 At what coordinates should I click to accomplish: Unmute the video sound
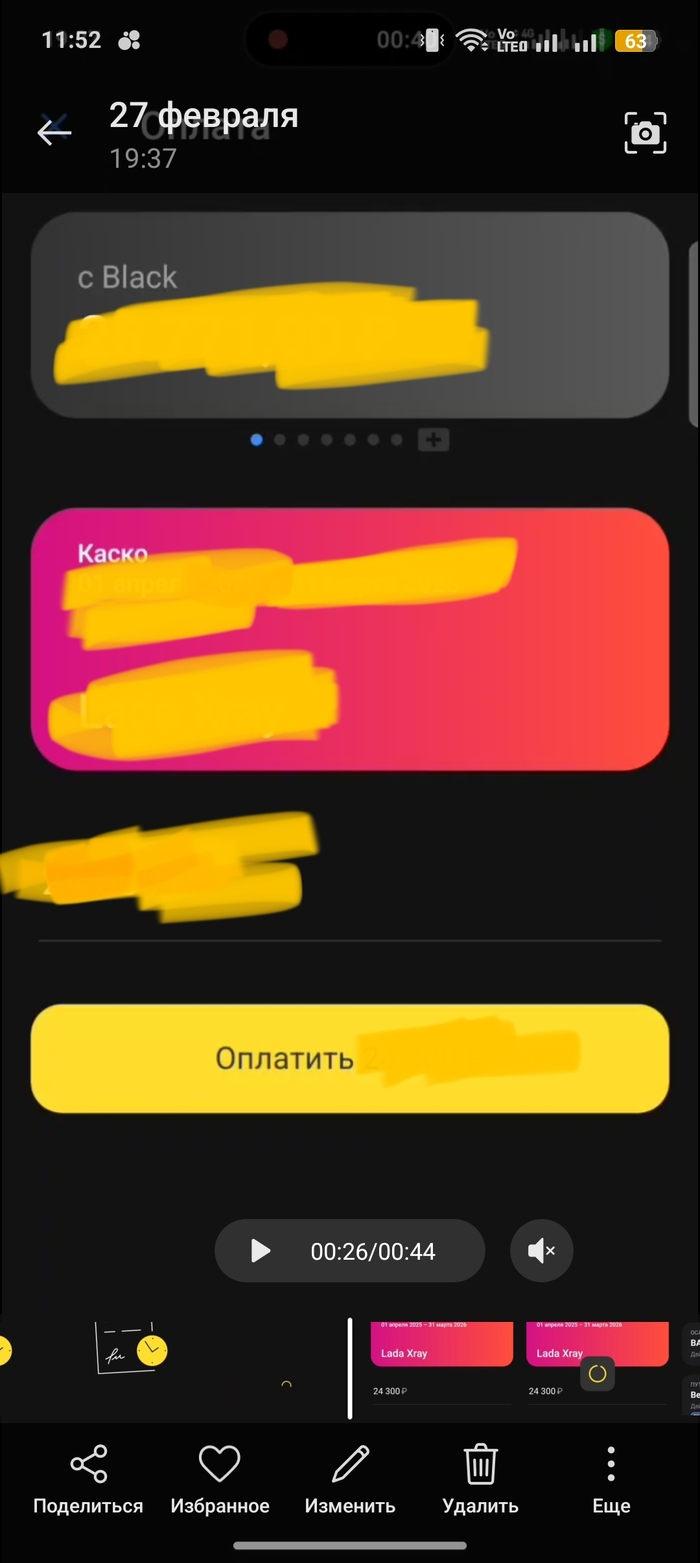(x=541, y=1250)
